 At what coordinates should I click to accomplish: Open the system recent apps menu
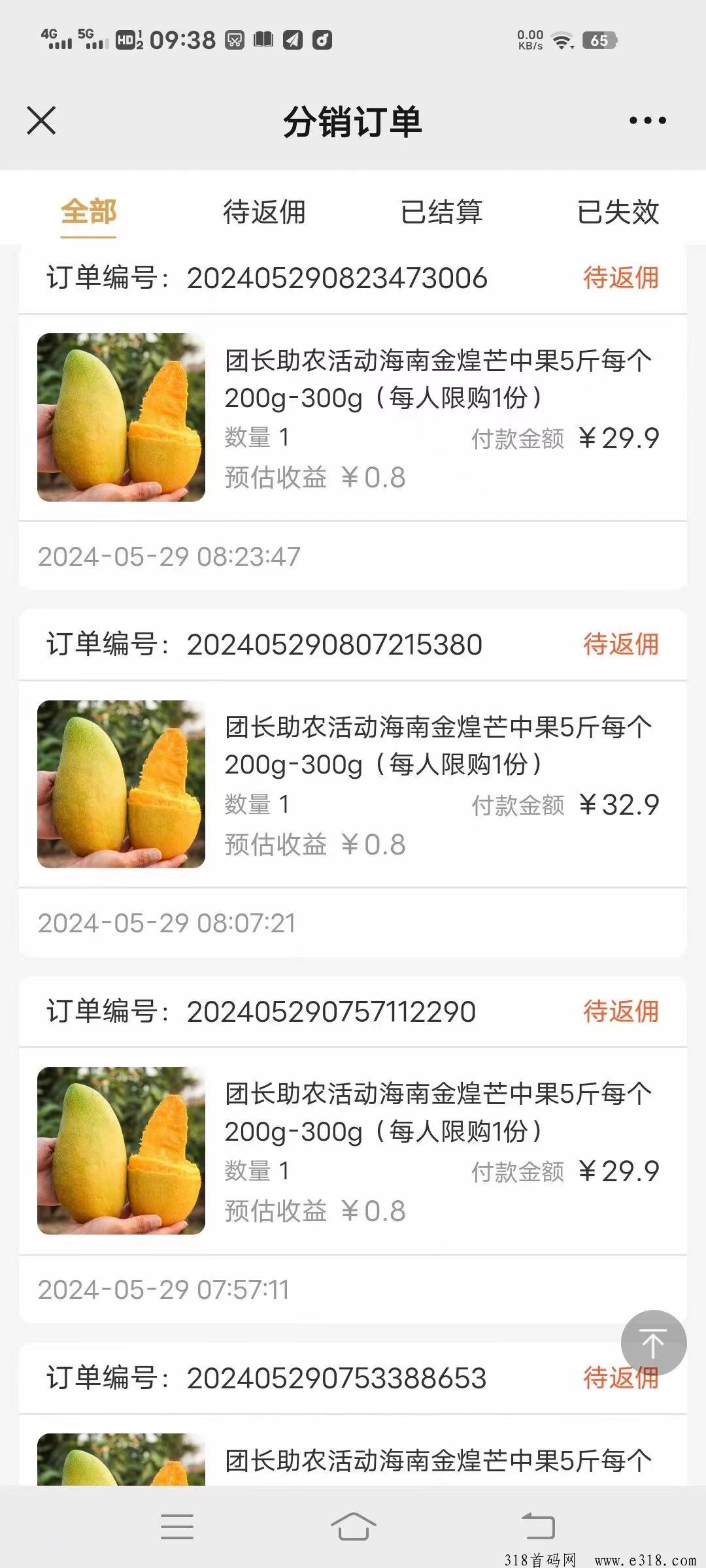click(177, 1527)
